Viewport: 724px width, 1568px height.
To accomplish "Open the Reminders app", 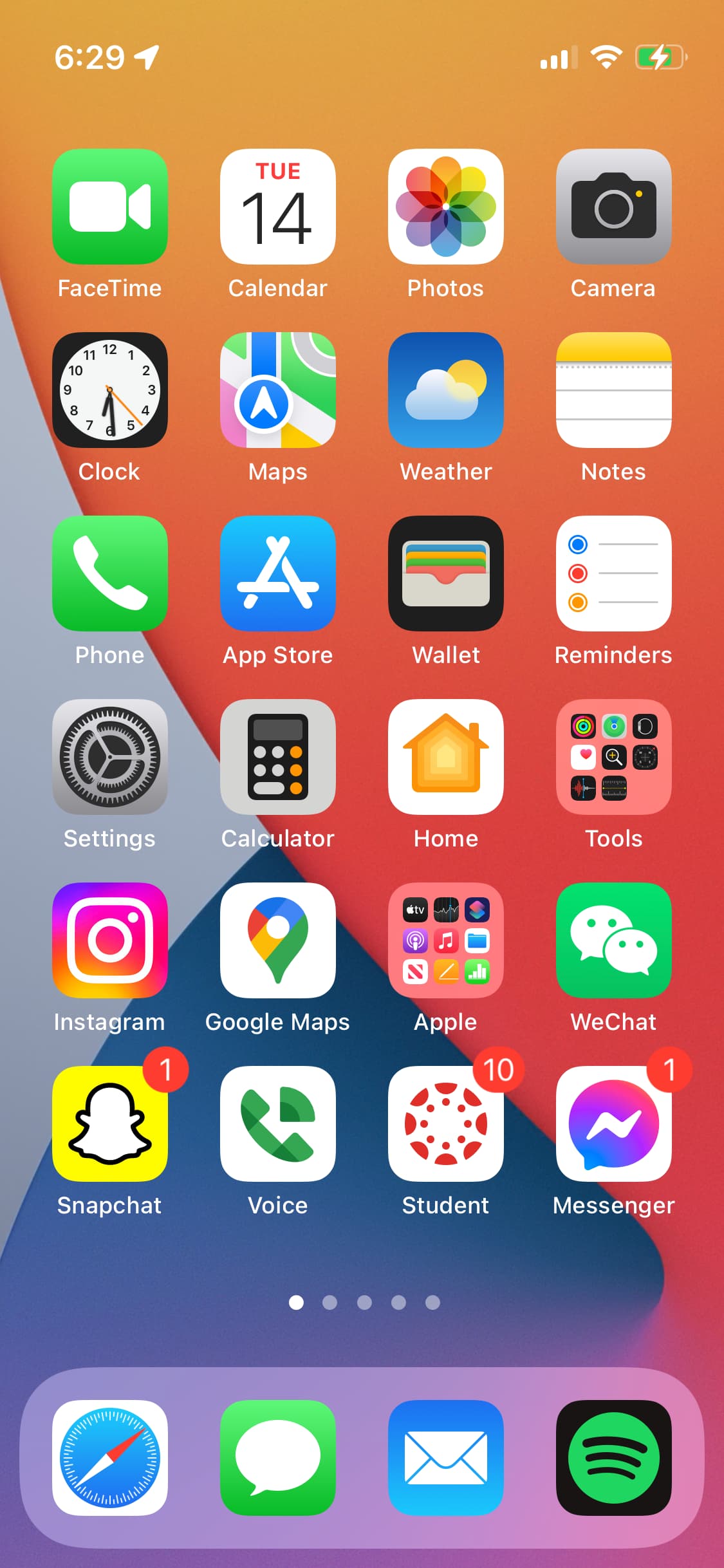I will [x=614, y=574].
